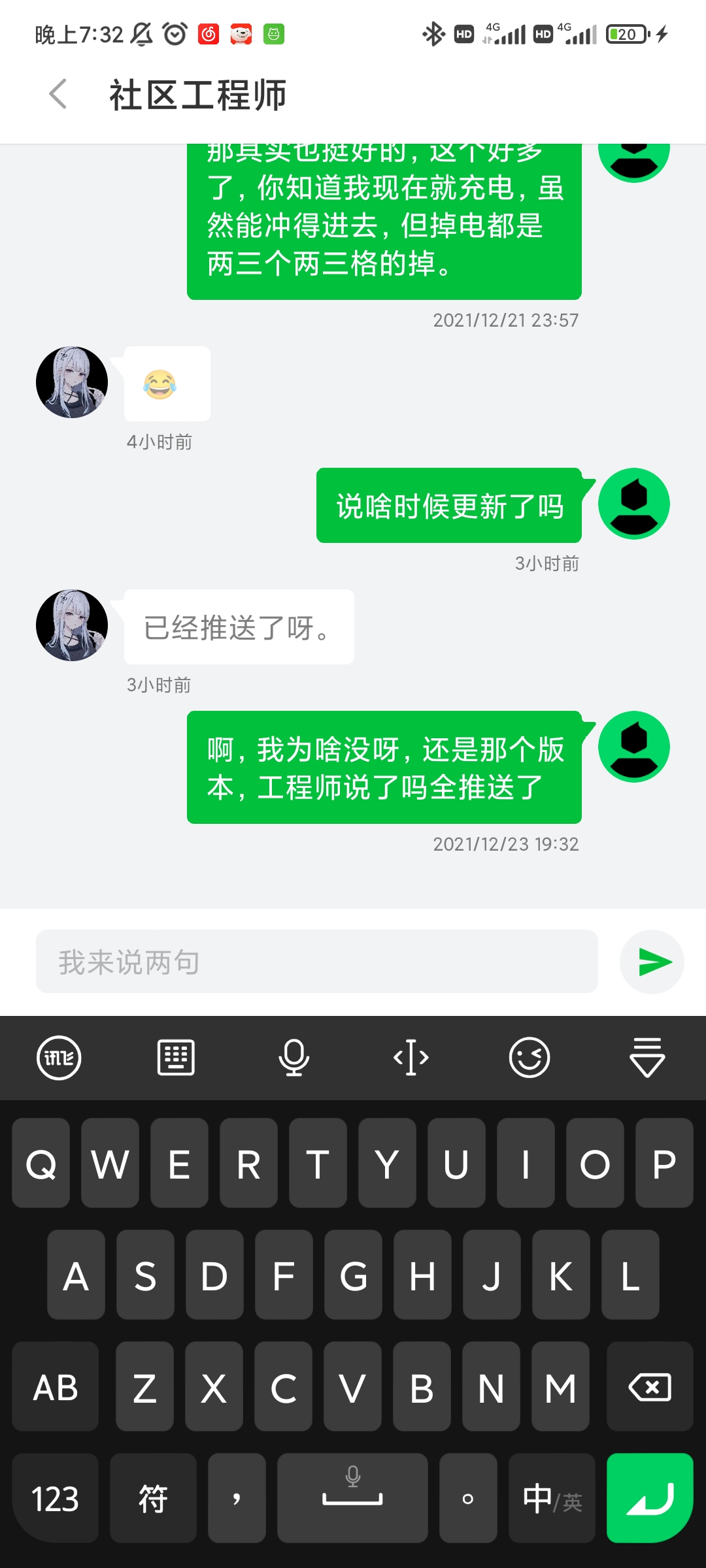Hide the keyboard with the down arrow
The width and height of the screenshot is (706, 1568).
[647, 1058]
